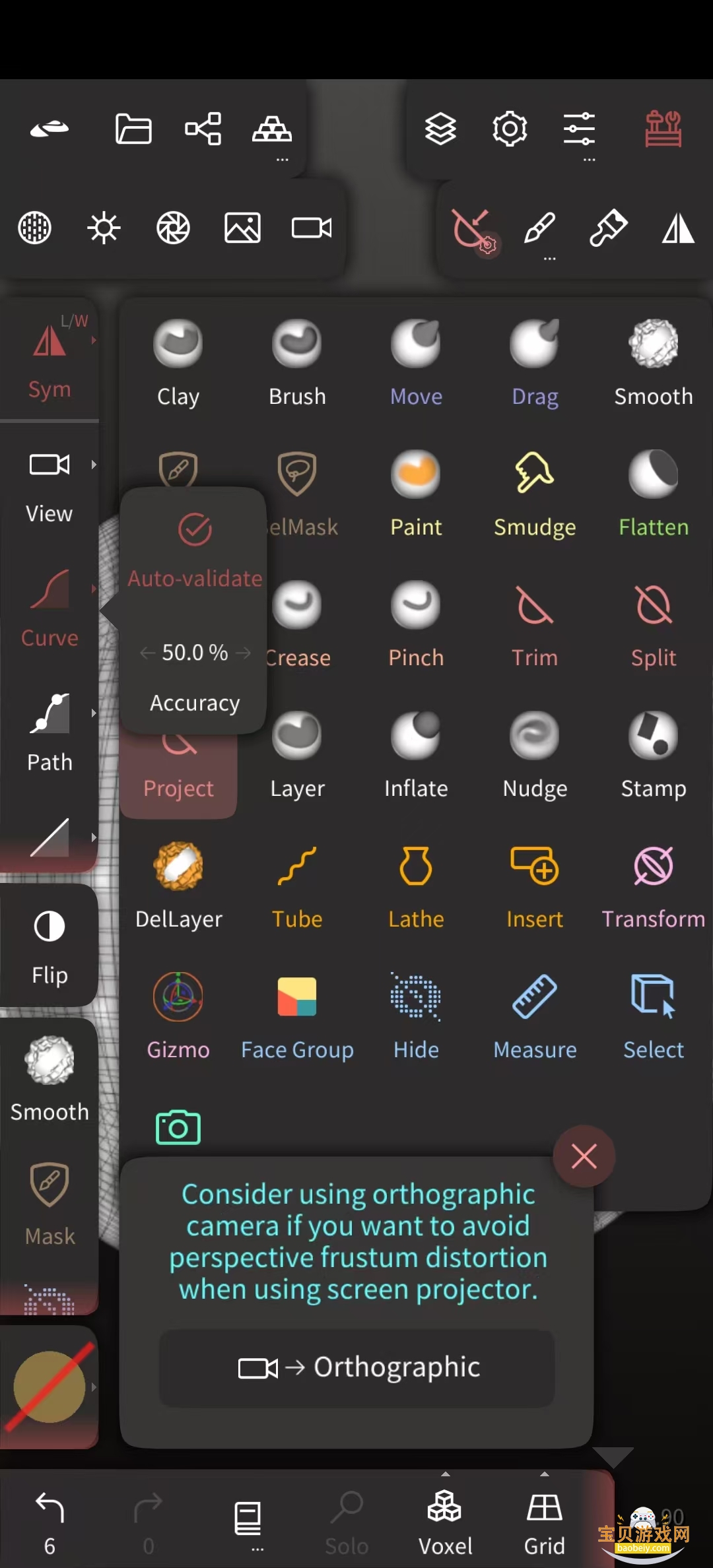713x1568 pixels.
Task: Open the files folder icon
Action: 133,129
